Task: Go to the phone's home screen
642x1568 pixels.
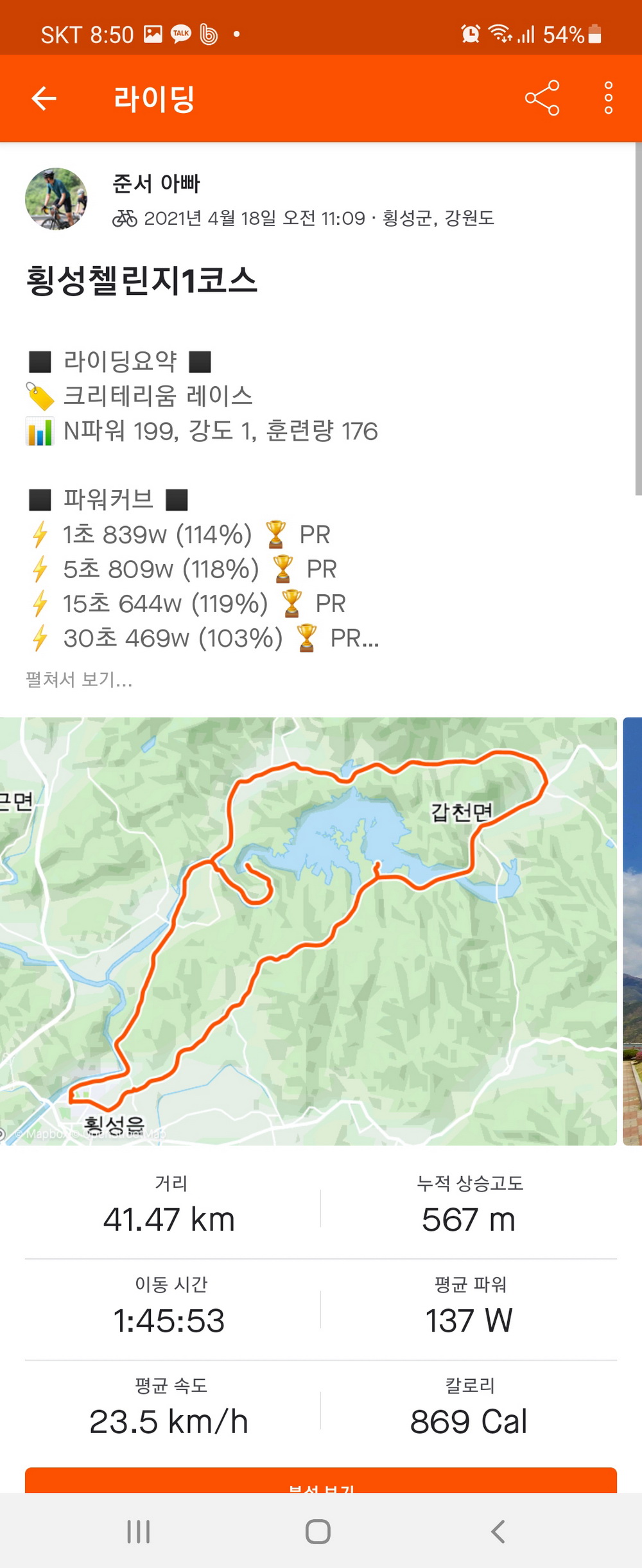Action: [318, 1531]
